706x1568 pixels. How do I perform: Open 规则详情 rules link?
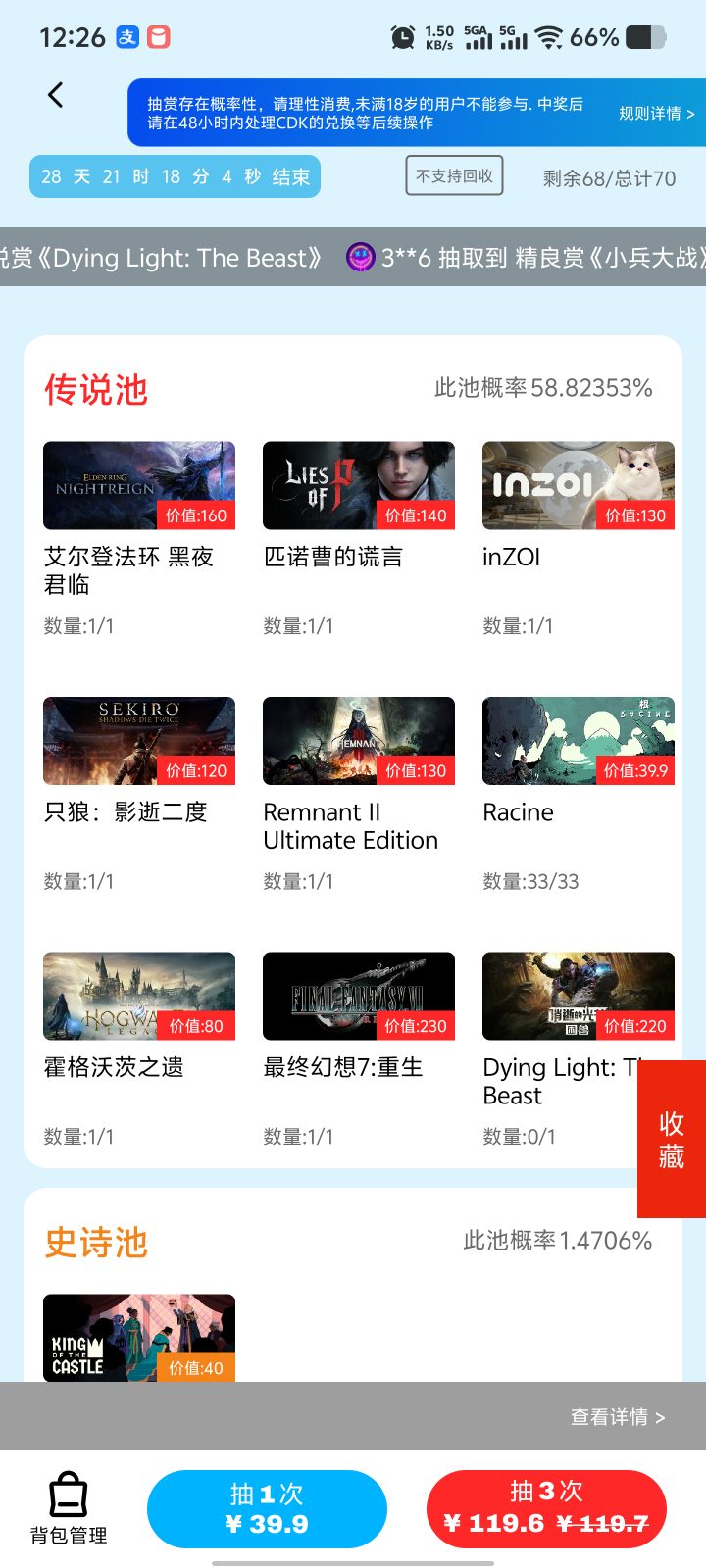tap(655, 114)
